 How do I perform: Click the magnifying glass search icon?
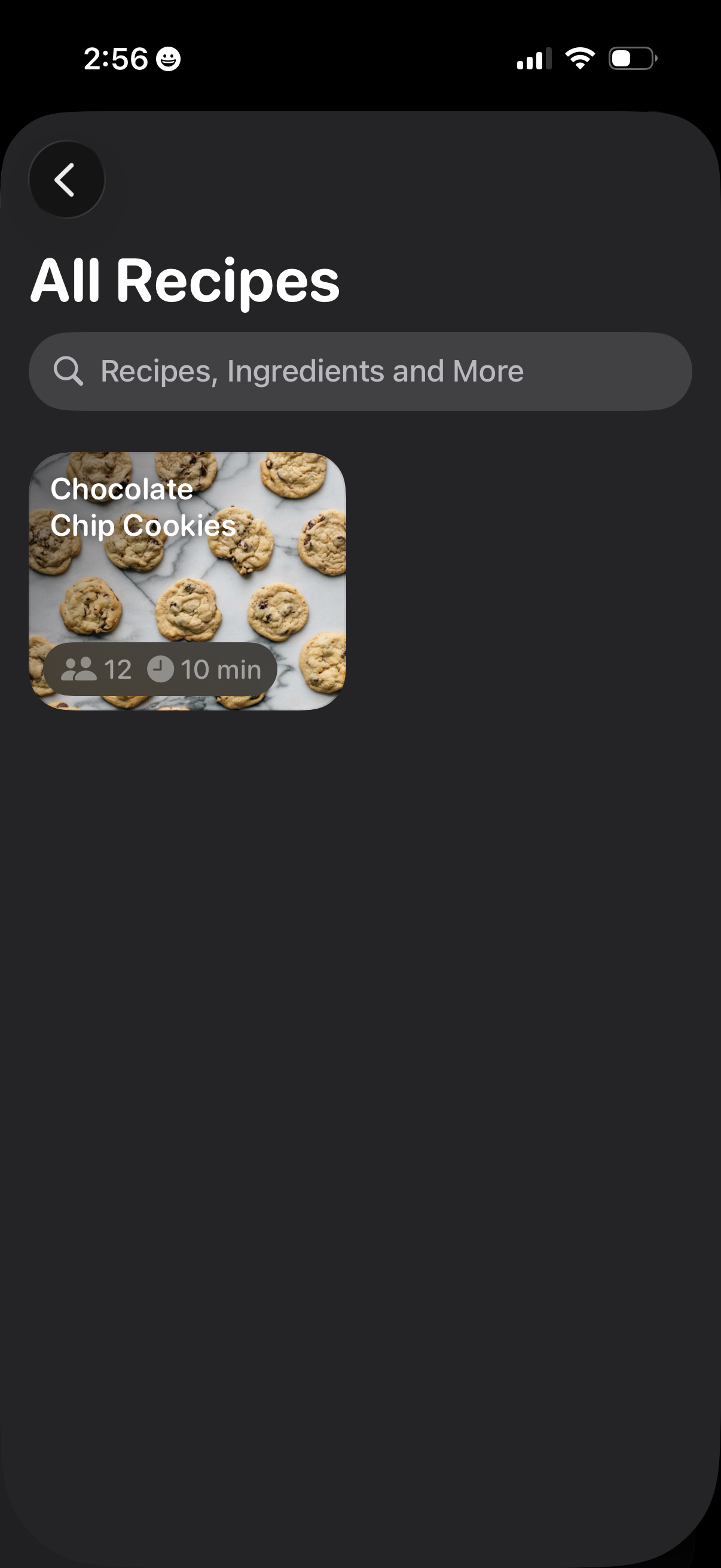pos(69,370)
